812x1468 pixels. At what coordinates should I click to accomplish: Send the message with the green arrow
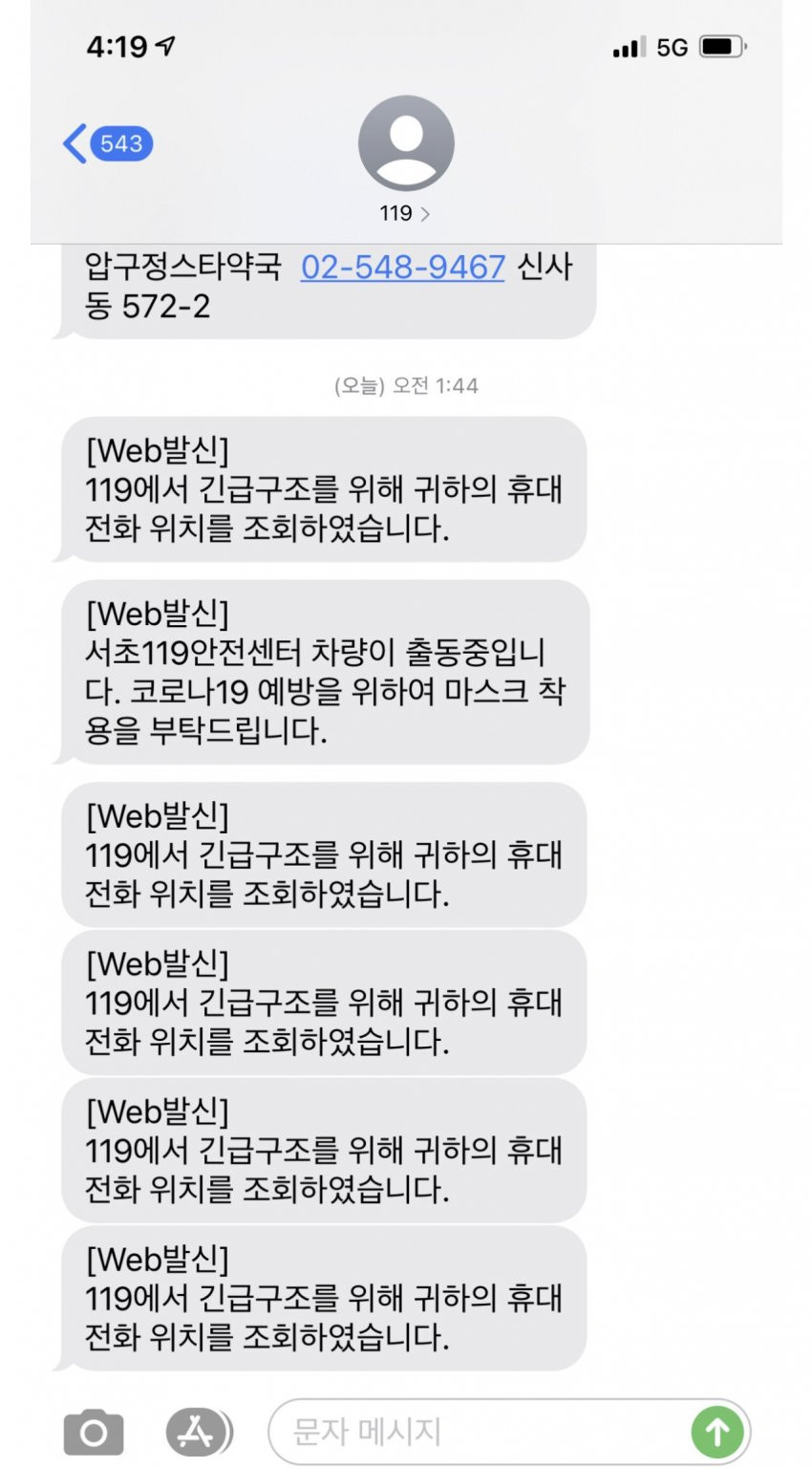pos(717,1432)
